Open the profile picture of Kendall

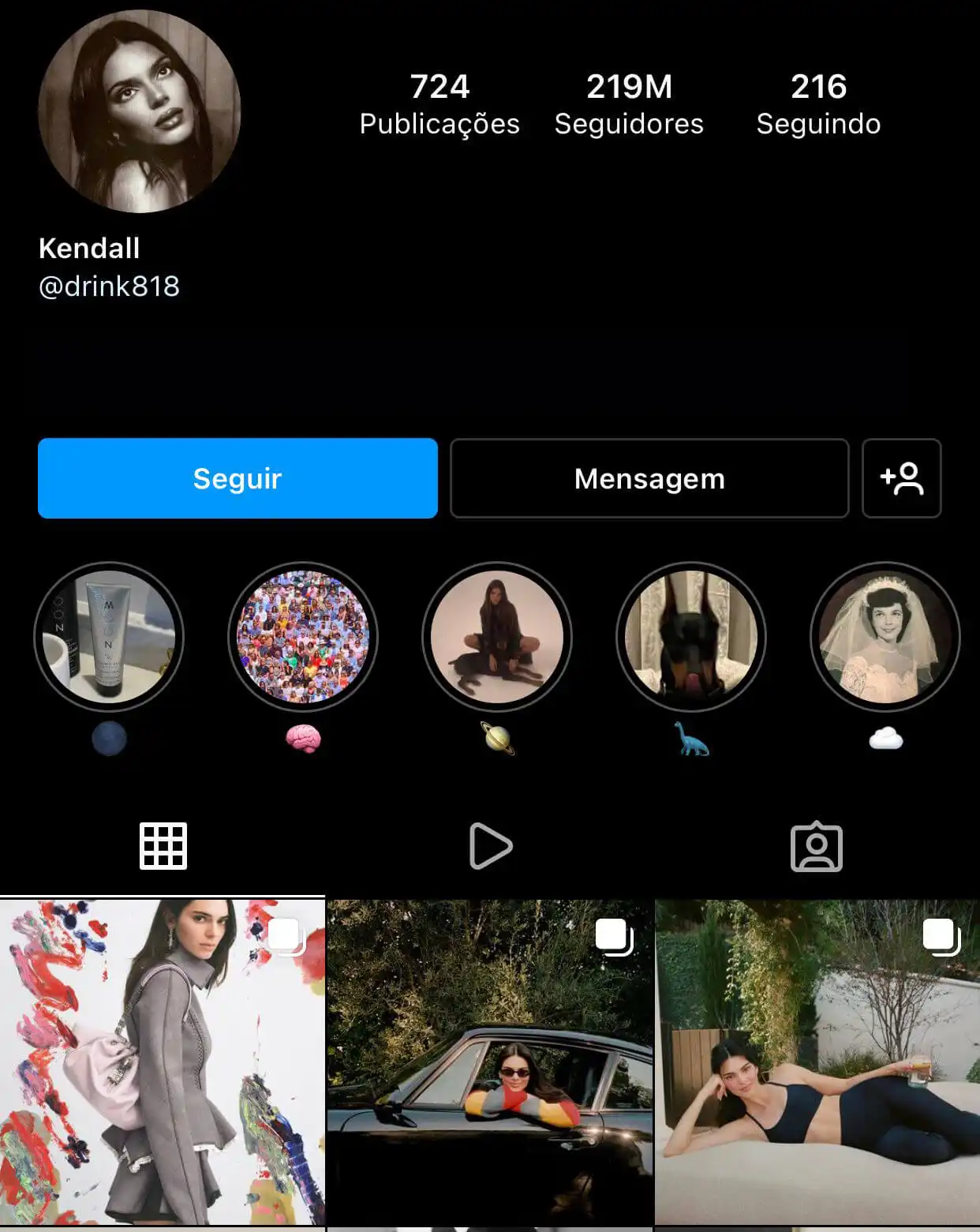point(139,111)
